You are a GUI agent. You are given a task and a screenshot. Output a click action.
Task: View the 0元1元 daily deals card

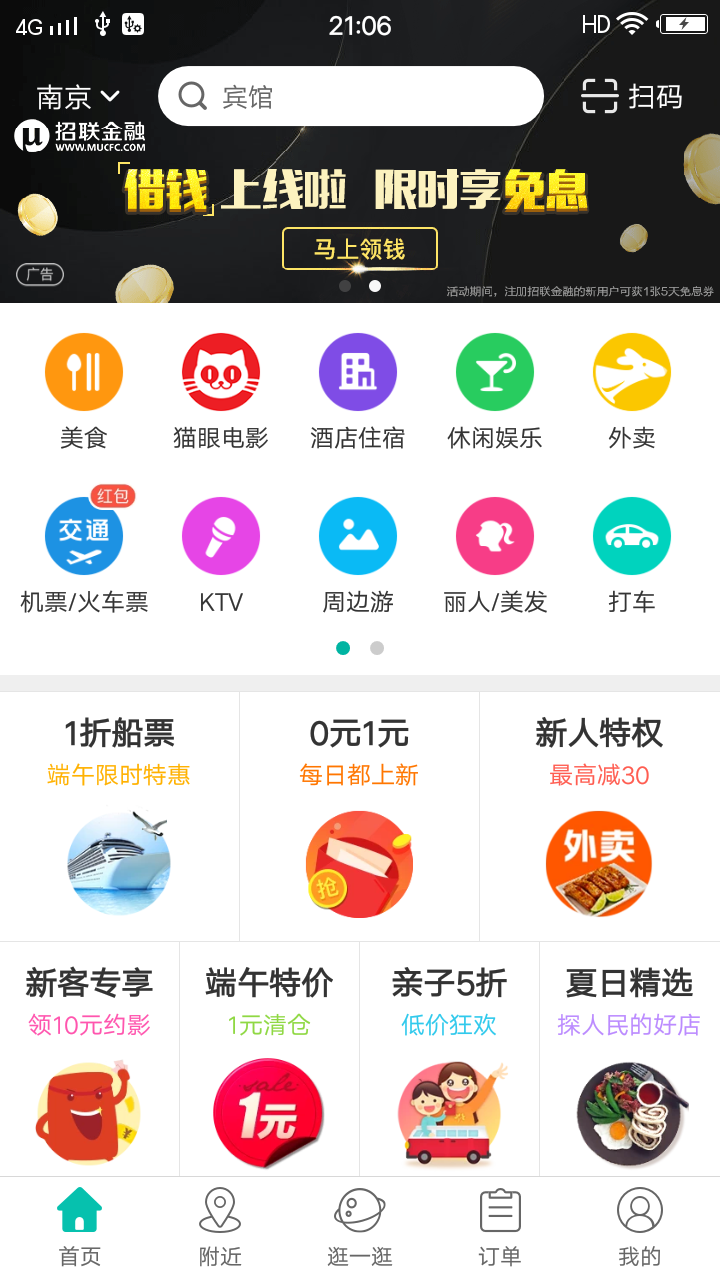pyautogui.click(x=359, y=815)
